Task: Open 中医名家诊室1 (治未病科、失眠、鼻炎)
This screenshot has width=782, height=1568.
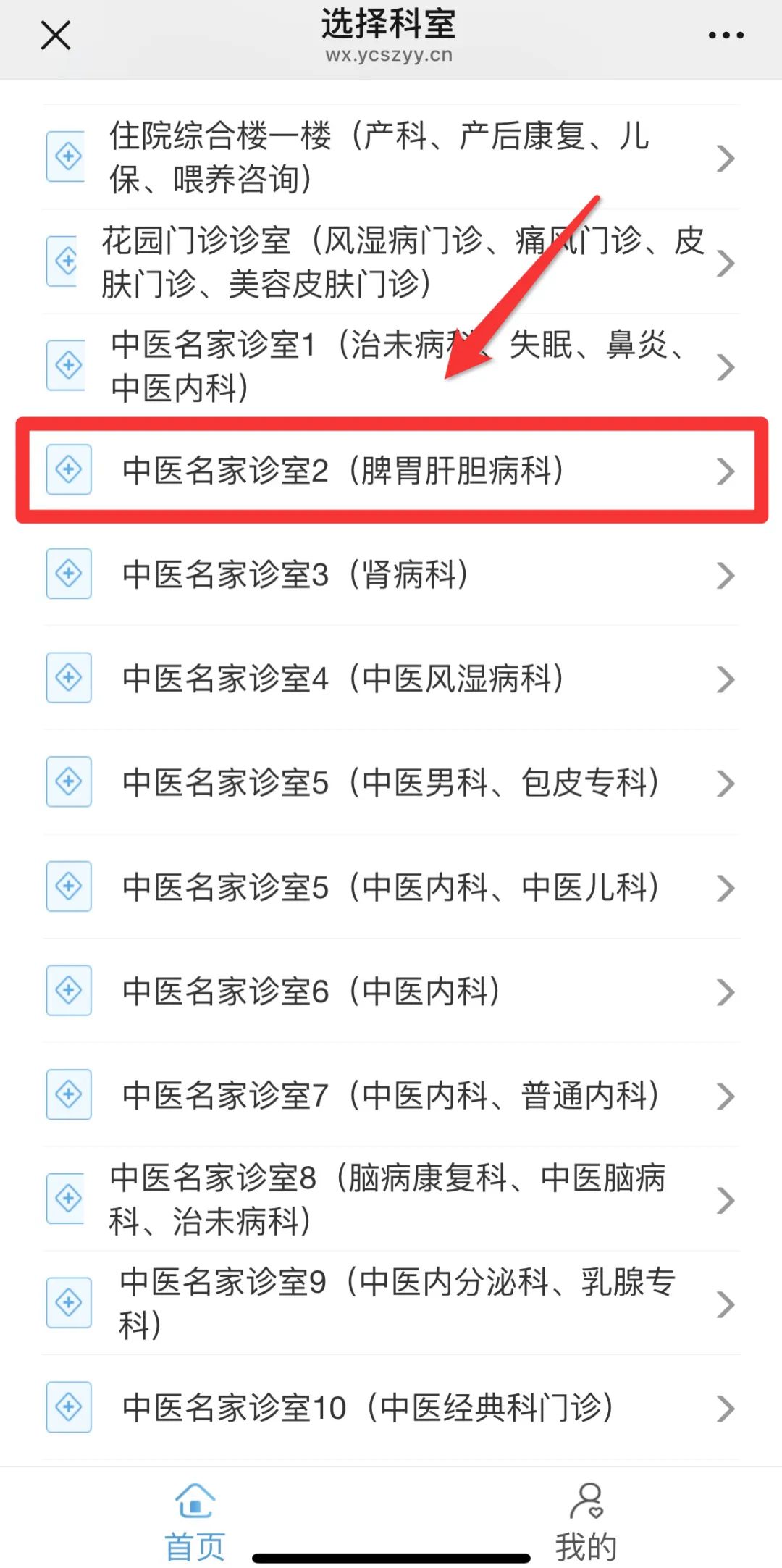Action: tap(391, 366)
